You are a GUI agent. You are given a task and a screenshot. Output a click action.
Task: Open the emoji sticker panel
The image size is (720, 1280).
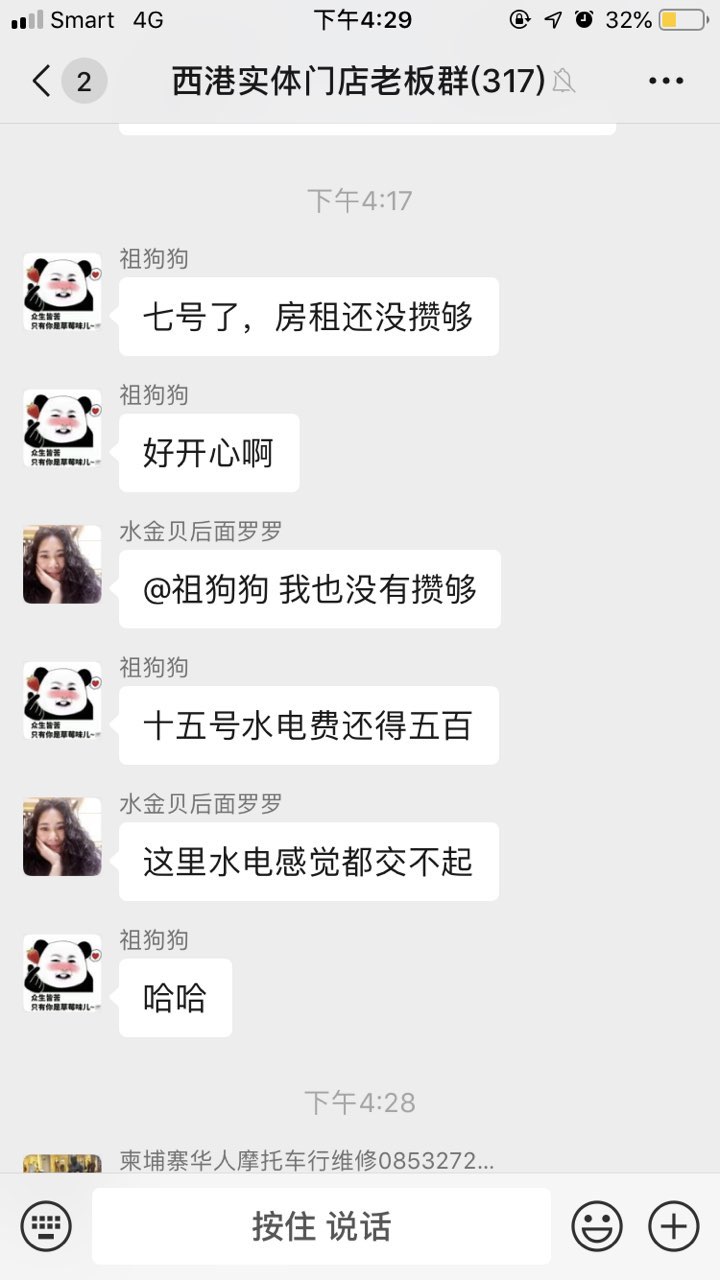(597, 1225)
